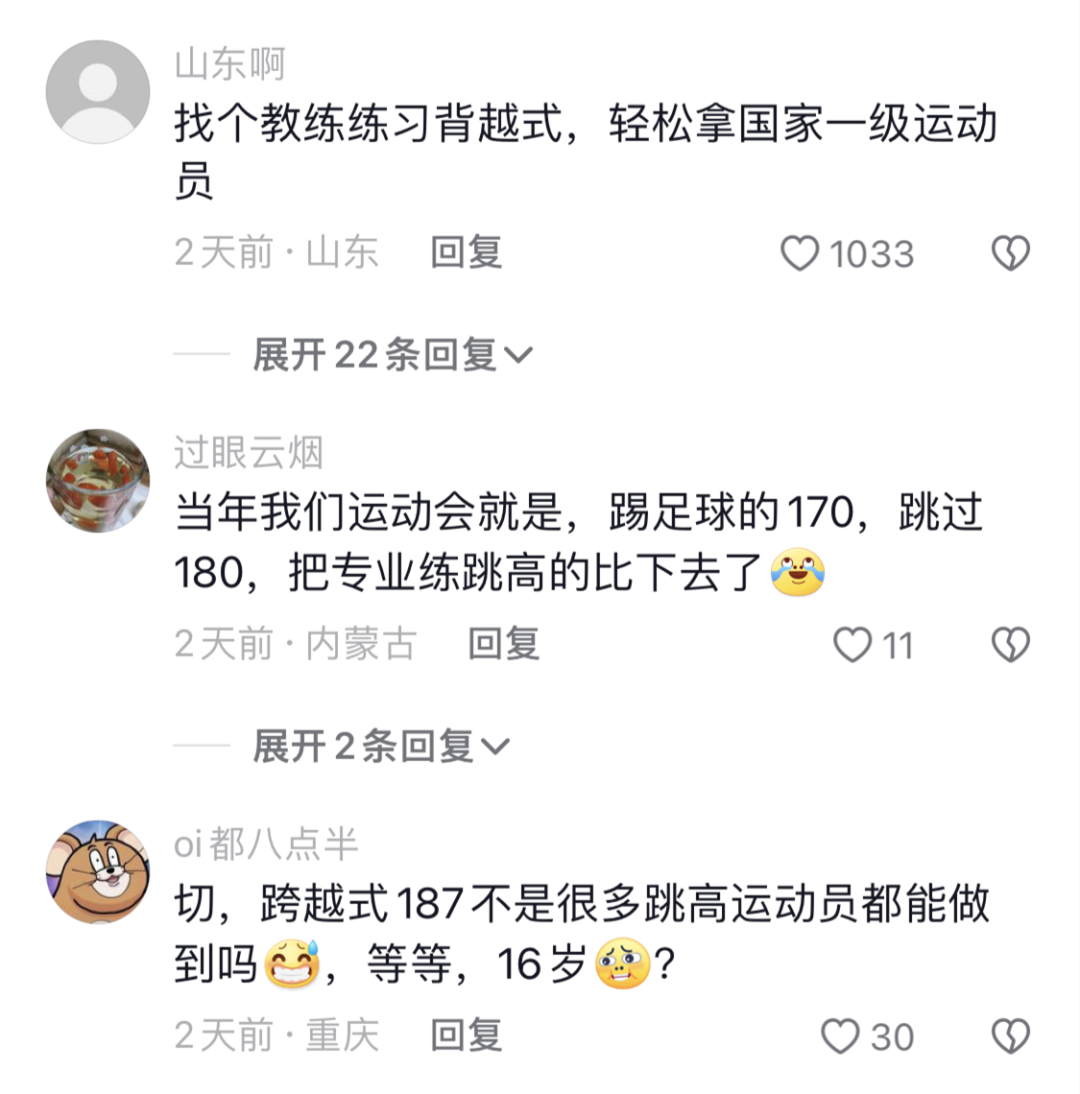This screenshot has width=1080, height=1094.
Task: Expand the 2 replies
Action: (380, 745)
